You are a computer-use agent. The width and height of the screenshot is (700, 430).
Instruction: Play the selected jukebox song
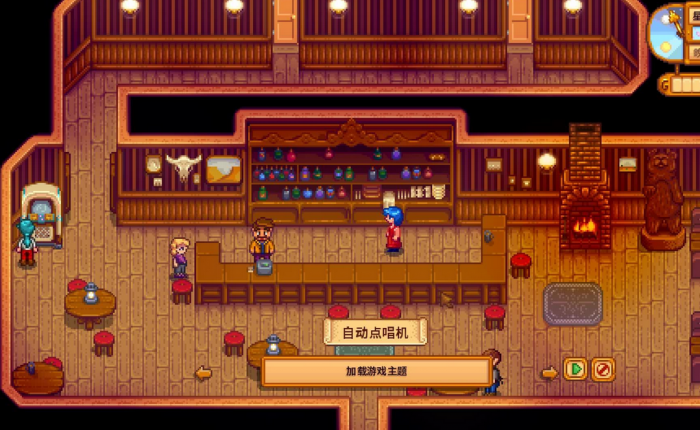575,369
